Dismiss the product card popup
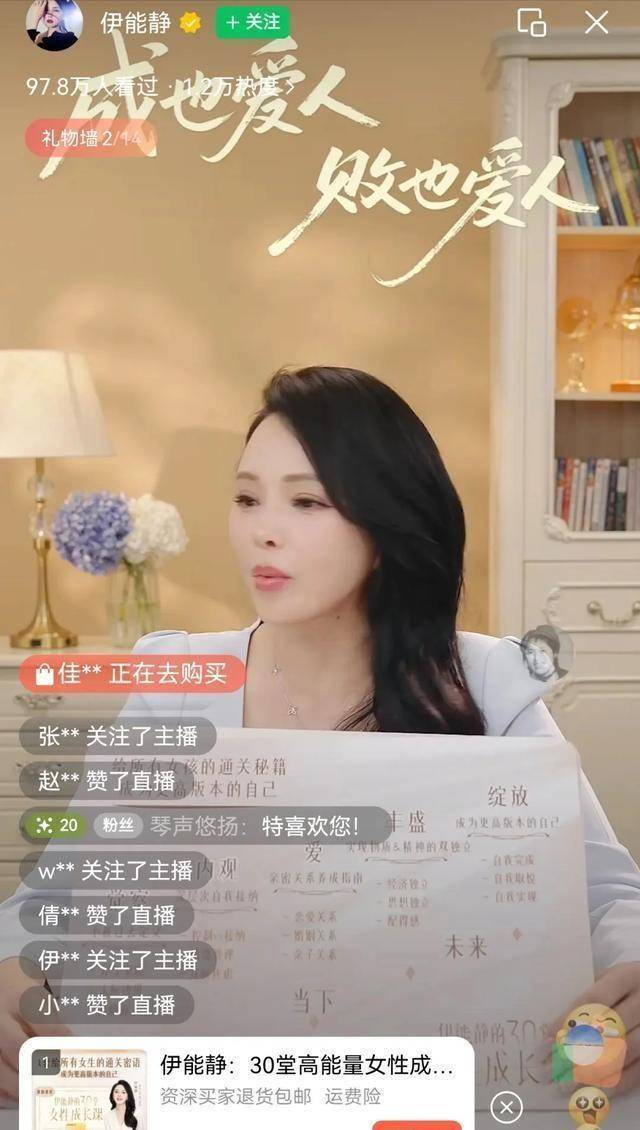 [x=506, y=1107]
